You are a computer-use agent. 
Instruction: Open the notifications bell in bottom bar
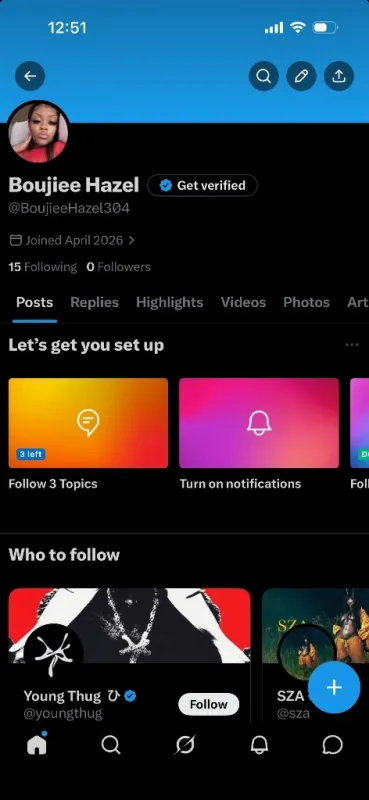(x=259, y=745)
